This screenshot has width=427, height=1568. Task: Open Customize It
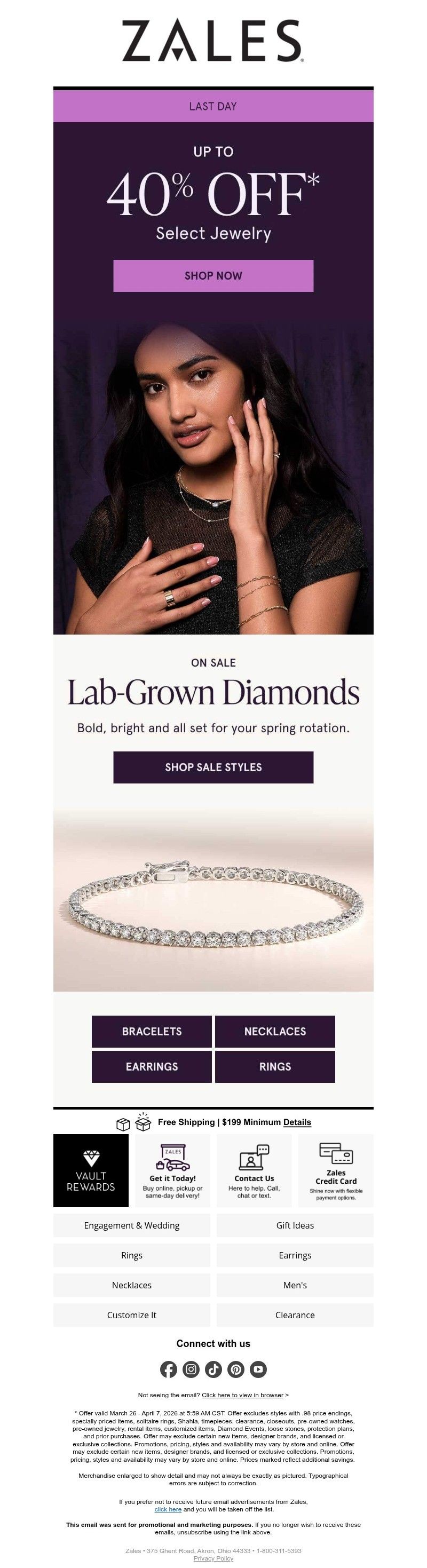pos(132,1315)
